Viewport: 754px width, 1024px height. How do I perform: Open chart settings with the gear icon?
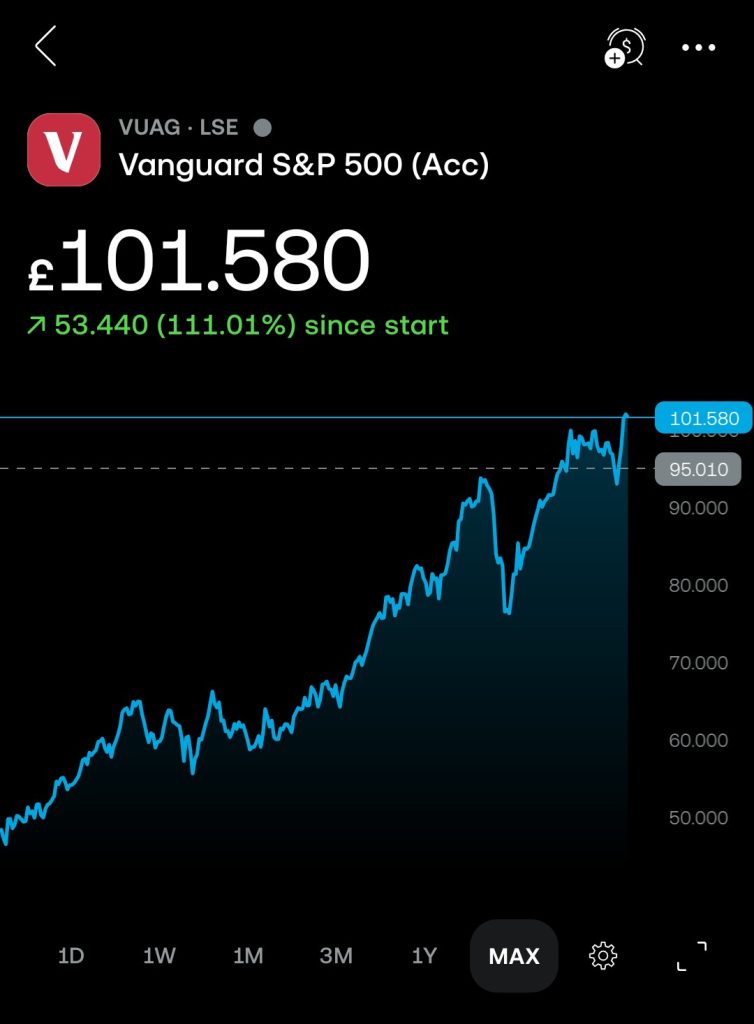604,955
